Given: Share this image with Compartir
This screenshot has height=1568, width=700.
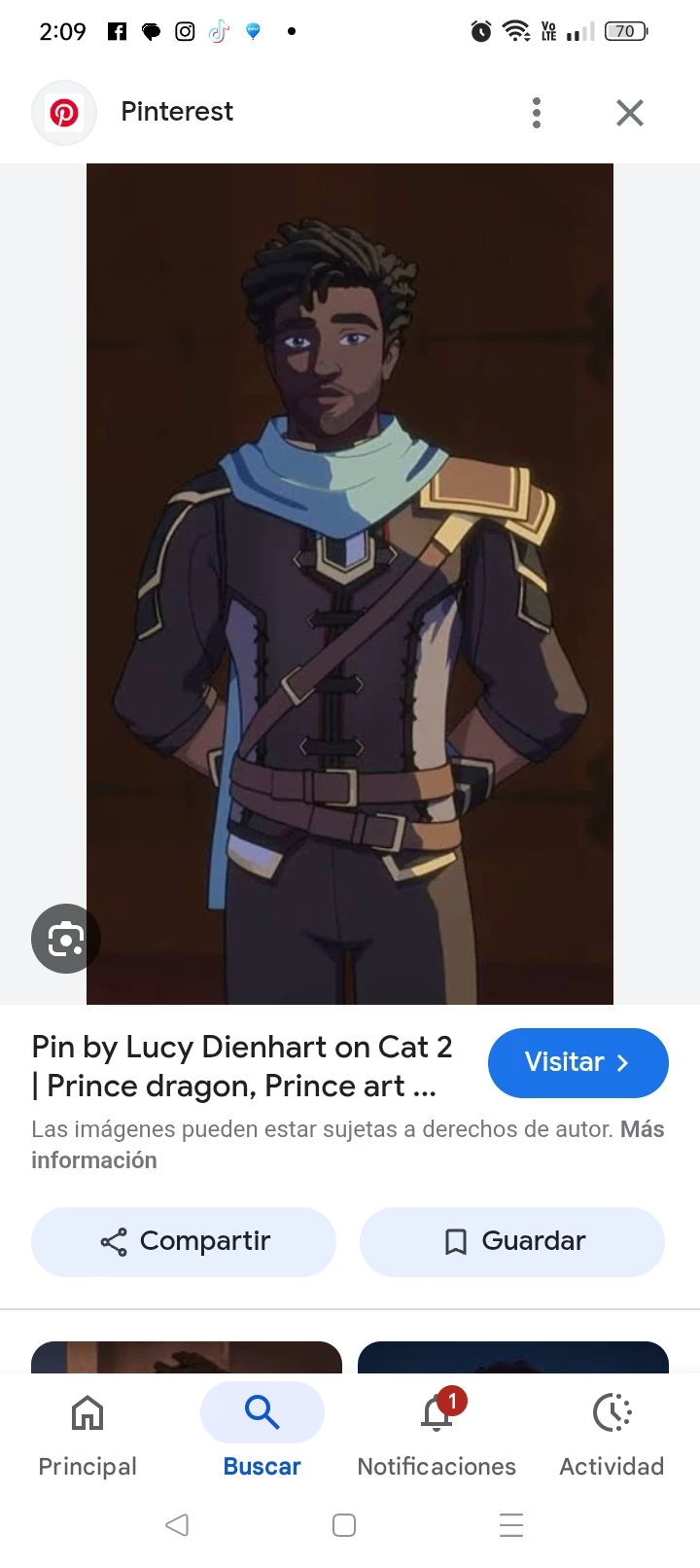Looking at the screenshot, I should 184,1241.
